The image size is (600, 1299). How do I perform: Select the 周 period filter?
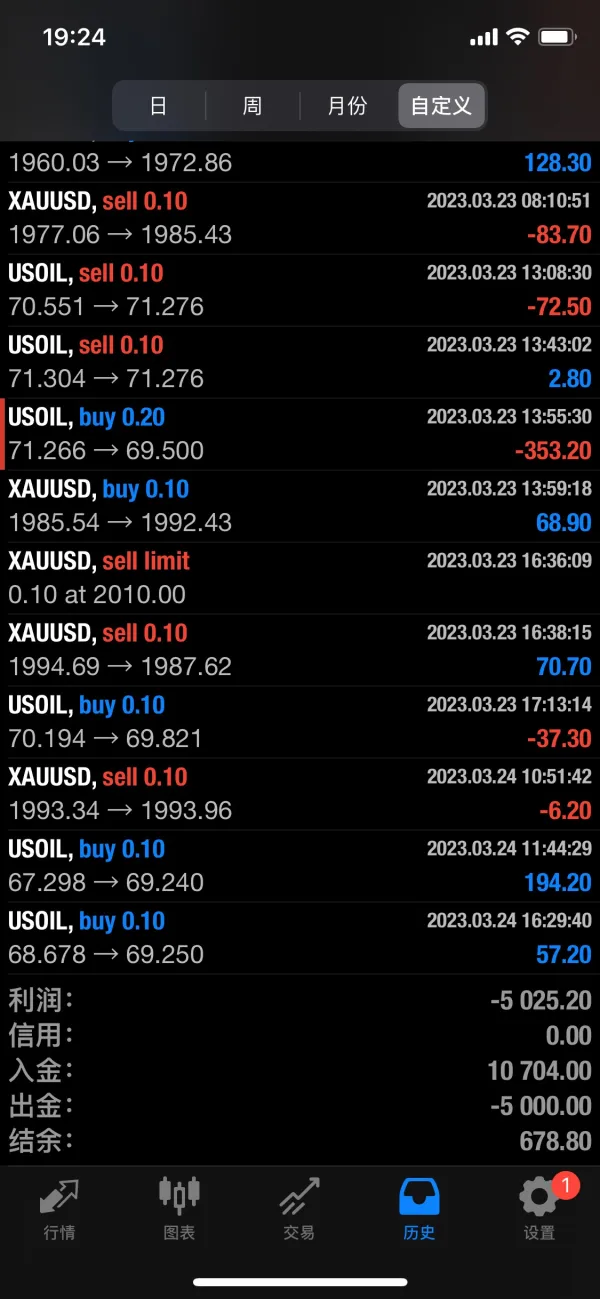(252, 106)
